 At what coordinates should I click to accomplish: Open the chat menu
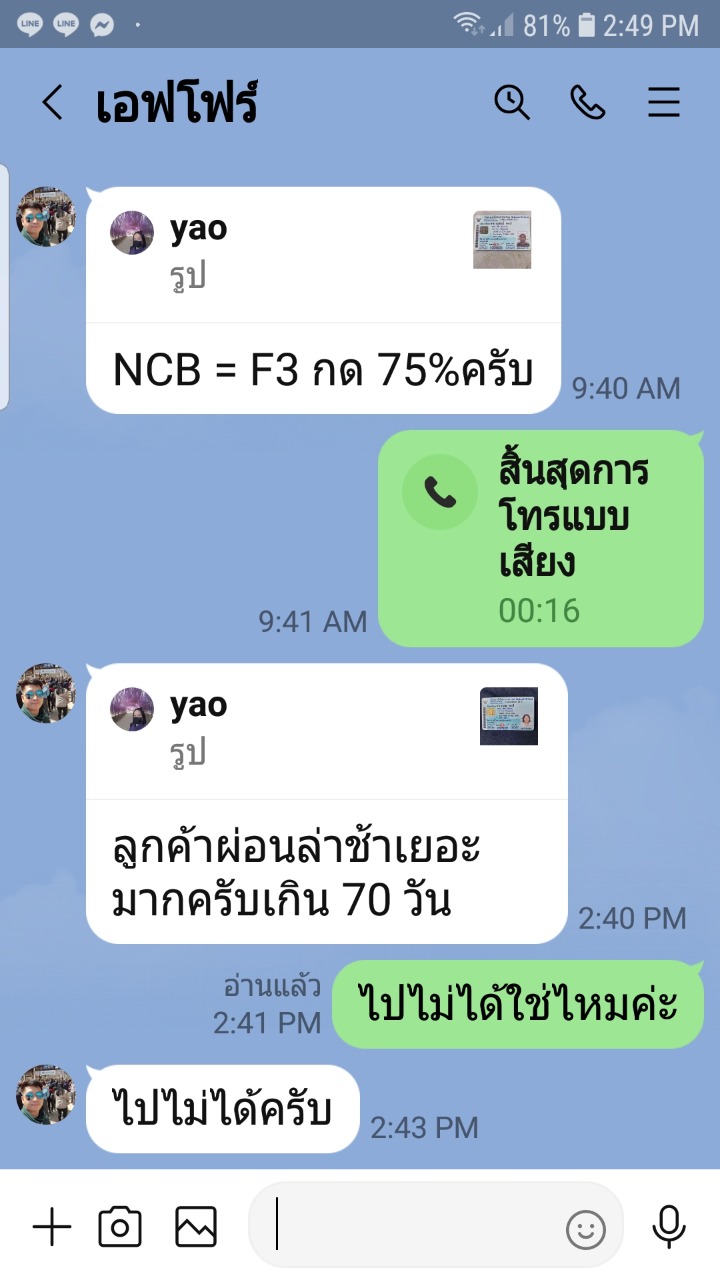pos(664,102)
